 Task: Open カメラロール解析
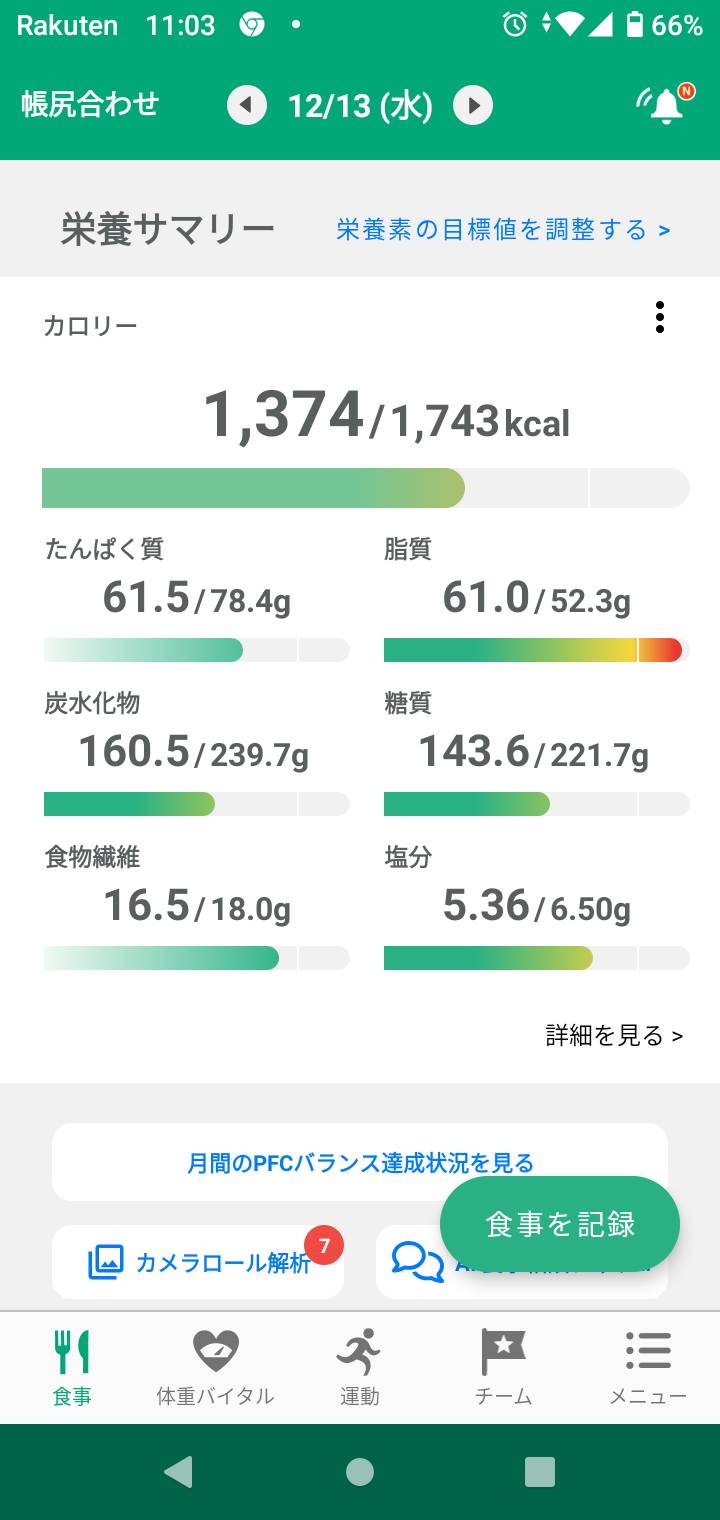tap(198, 1262)
